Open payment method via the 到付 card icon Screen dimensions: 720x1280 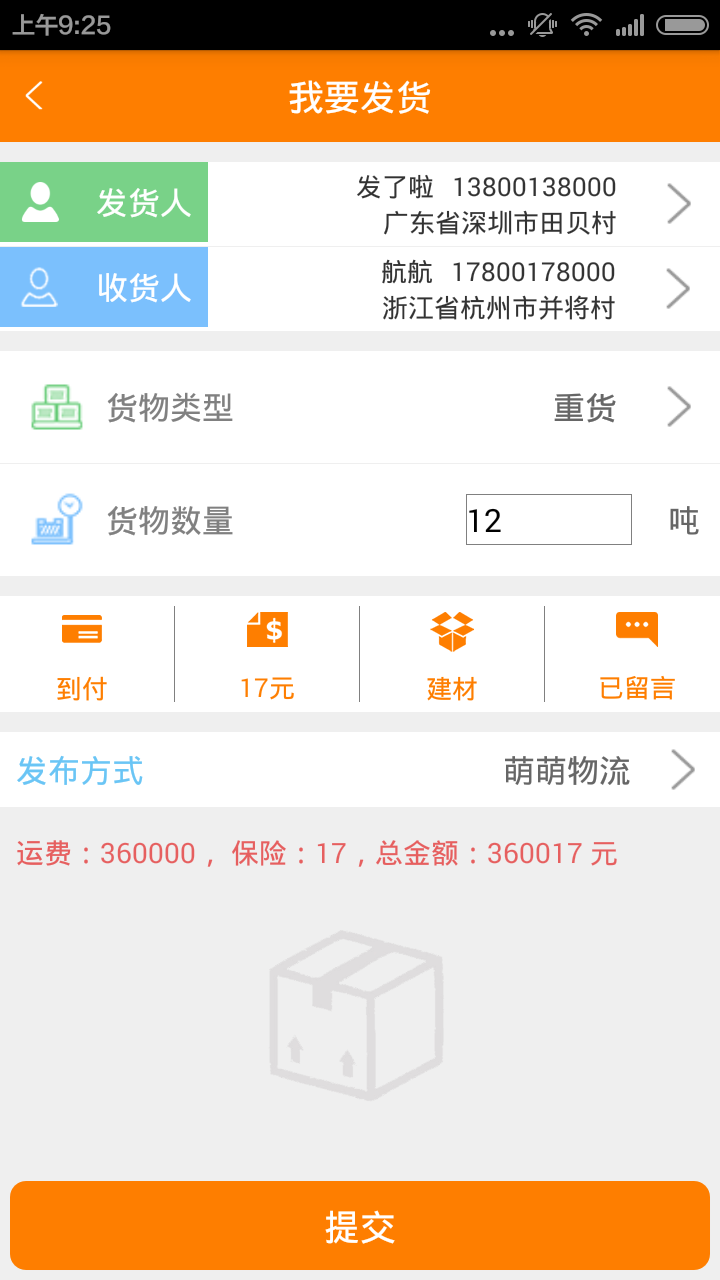tap(83, 629)
